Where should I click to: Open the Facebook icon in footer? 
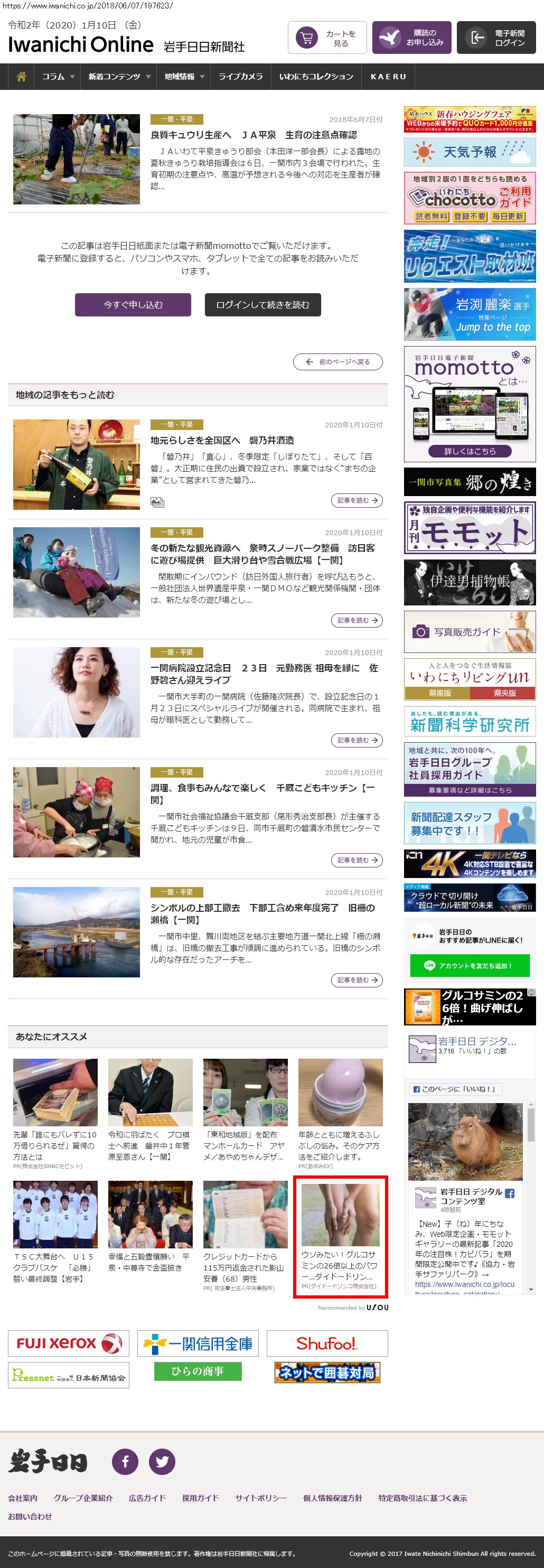tap(125, 1461)
